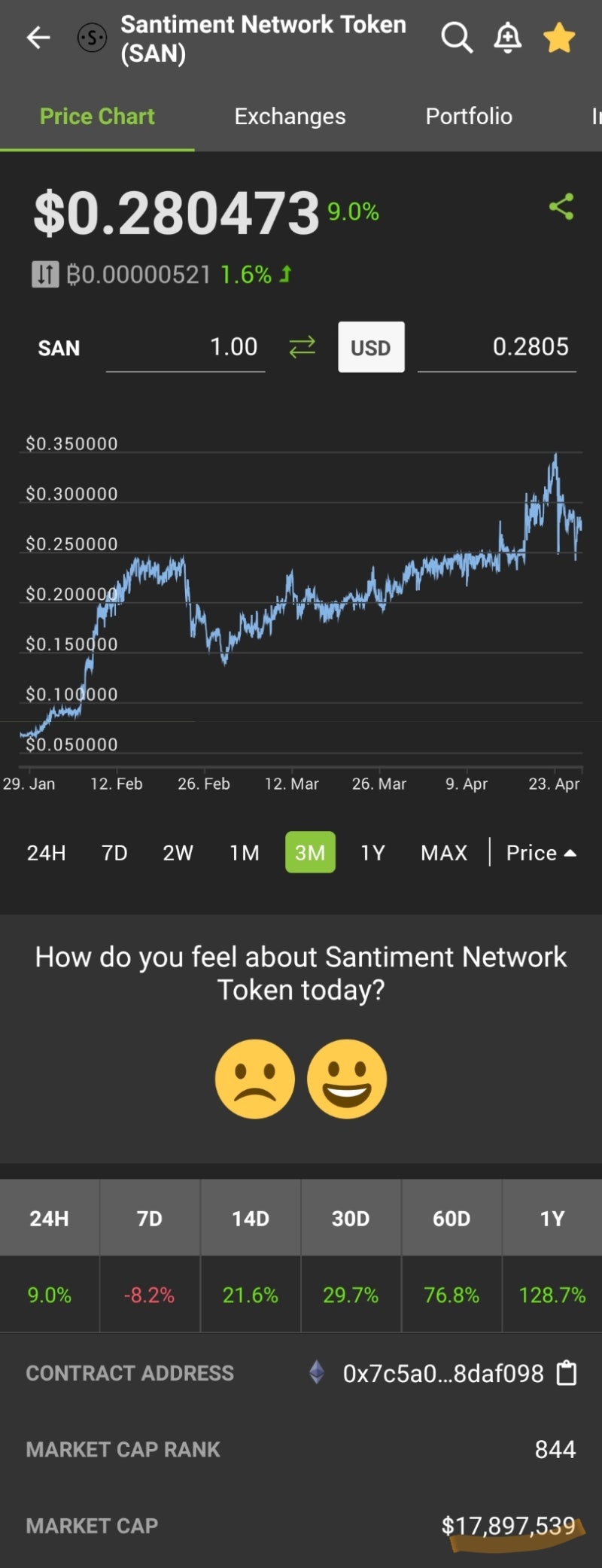The image size is (602, 1568).
Task: Vote with the sad face emoji
Action: (x=255, y=1079)
